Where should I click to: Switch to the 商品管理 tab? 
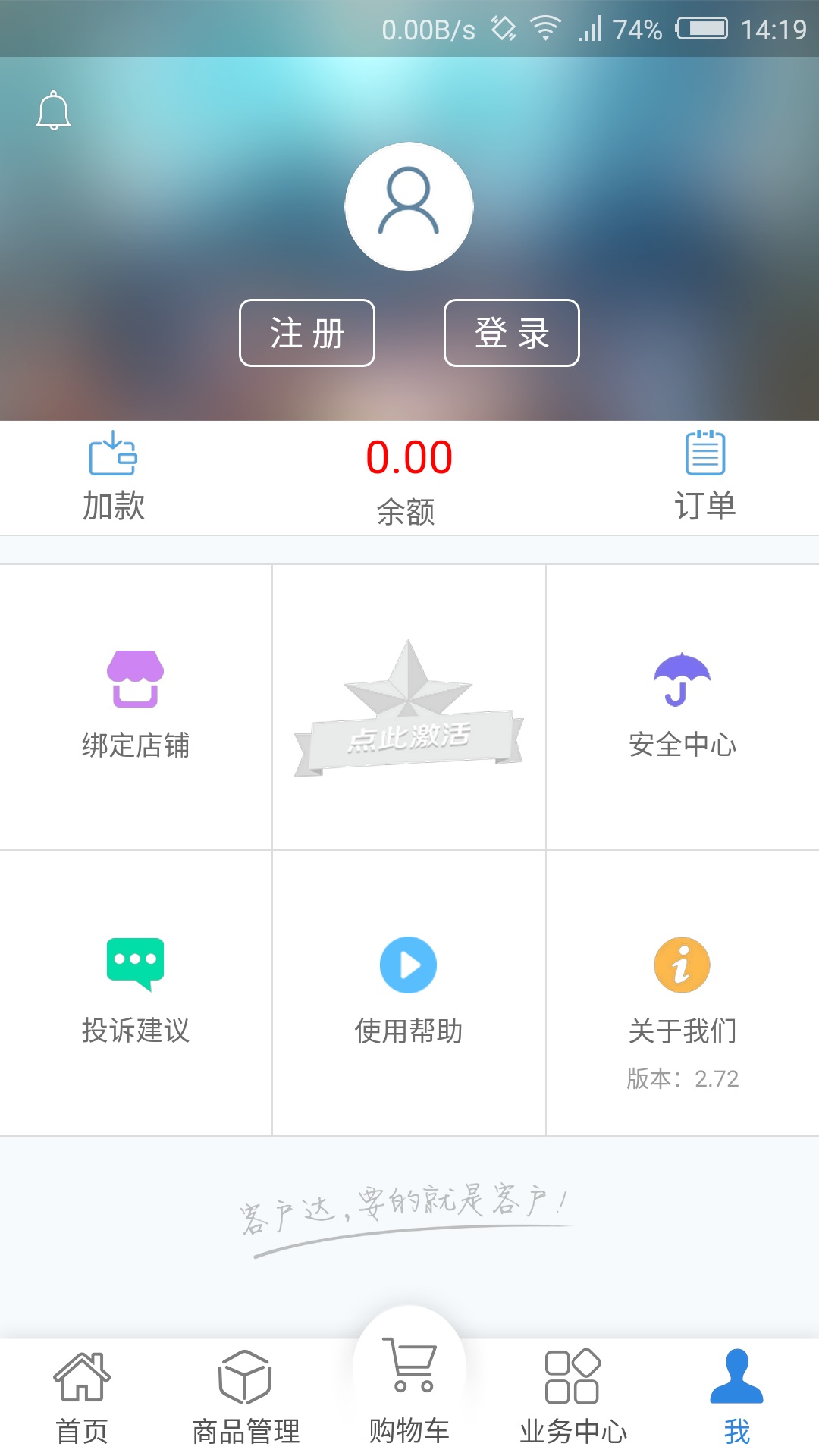click(x=246, y=1398)
